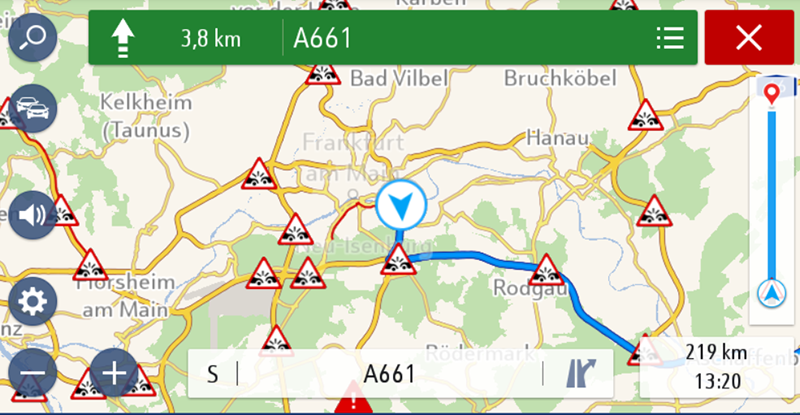The image size is (800, 415).
Task: Open the route progress bar
Action: [x=771, y=195]
